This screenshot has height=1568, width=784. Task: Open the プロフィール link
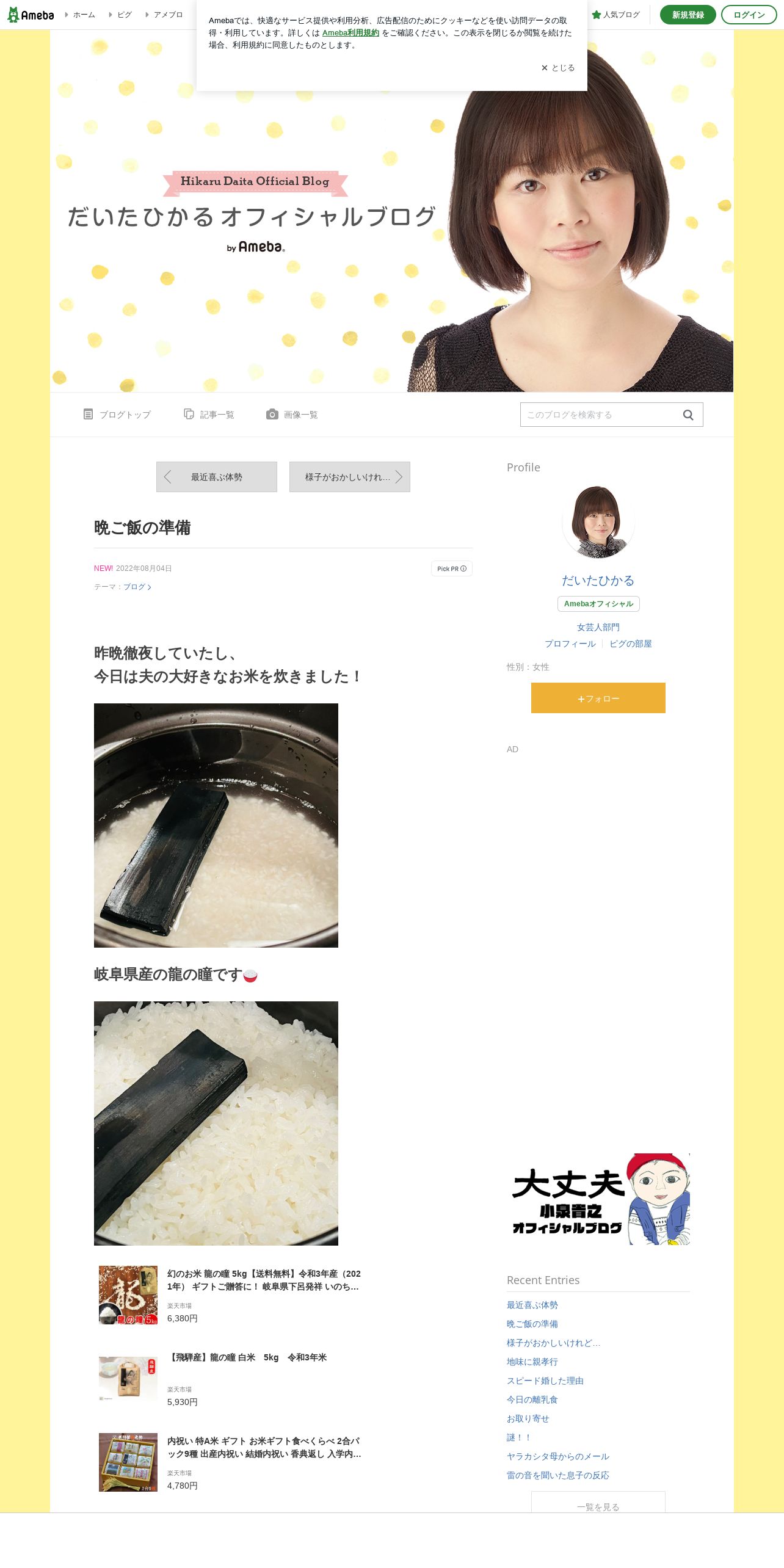click(570, 644)
